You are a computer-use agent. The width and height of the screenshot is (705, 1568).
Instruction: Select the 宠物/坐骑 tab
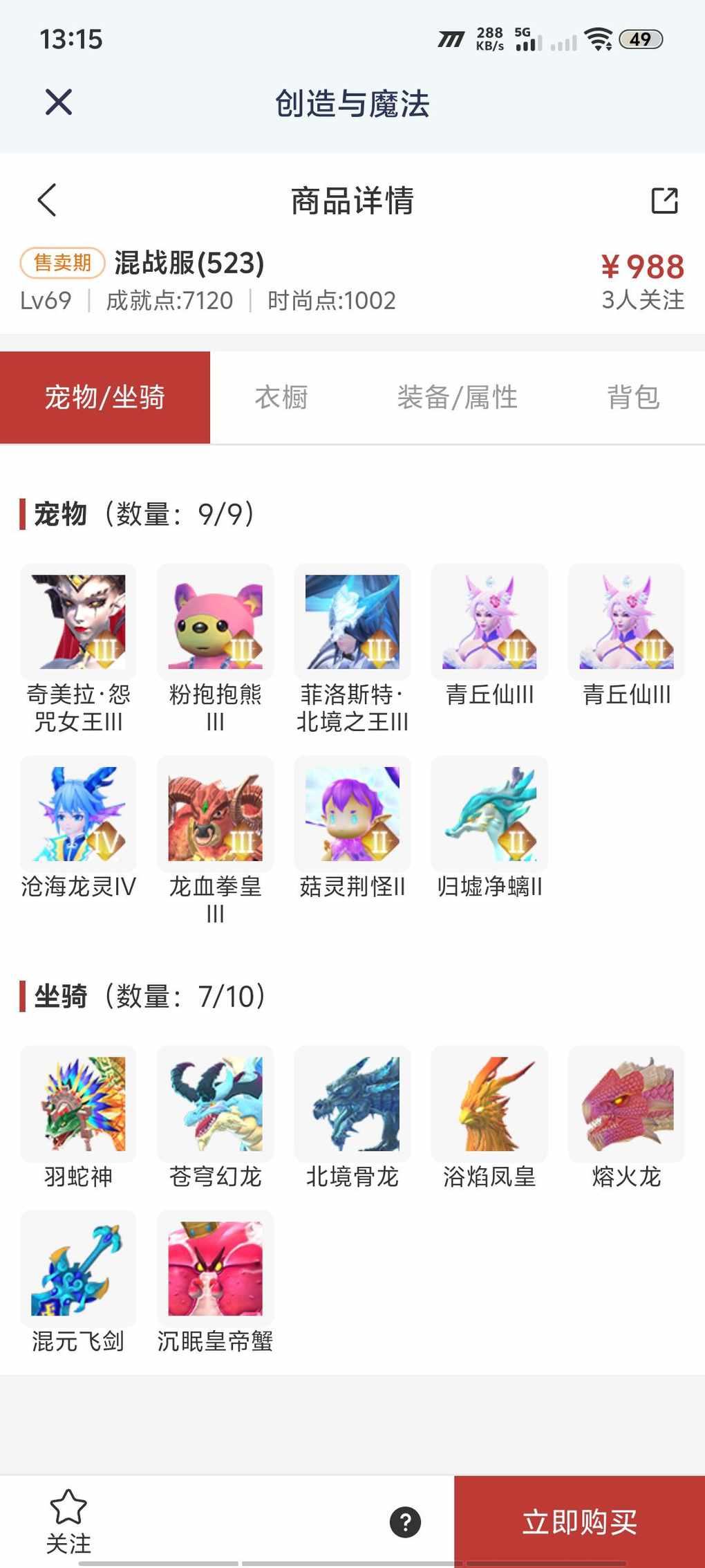click(105, 398)
